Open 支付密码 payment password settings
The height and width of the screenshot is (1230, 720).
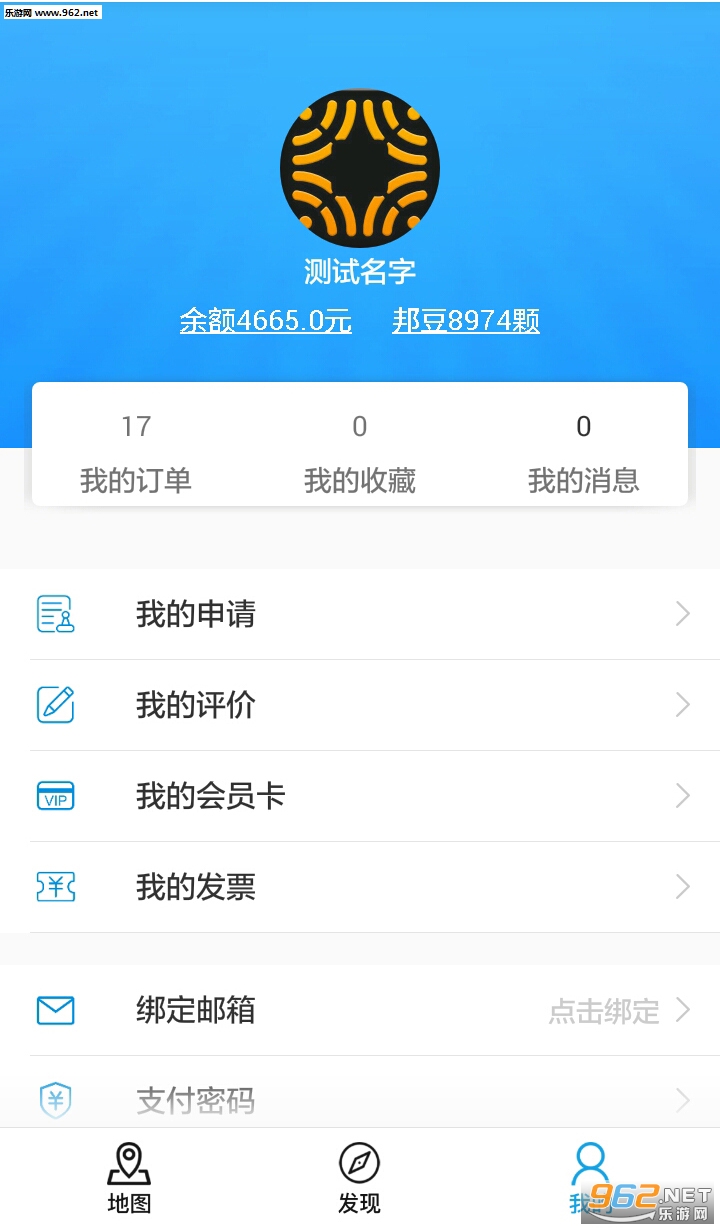360,1100
